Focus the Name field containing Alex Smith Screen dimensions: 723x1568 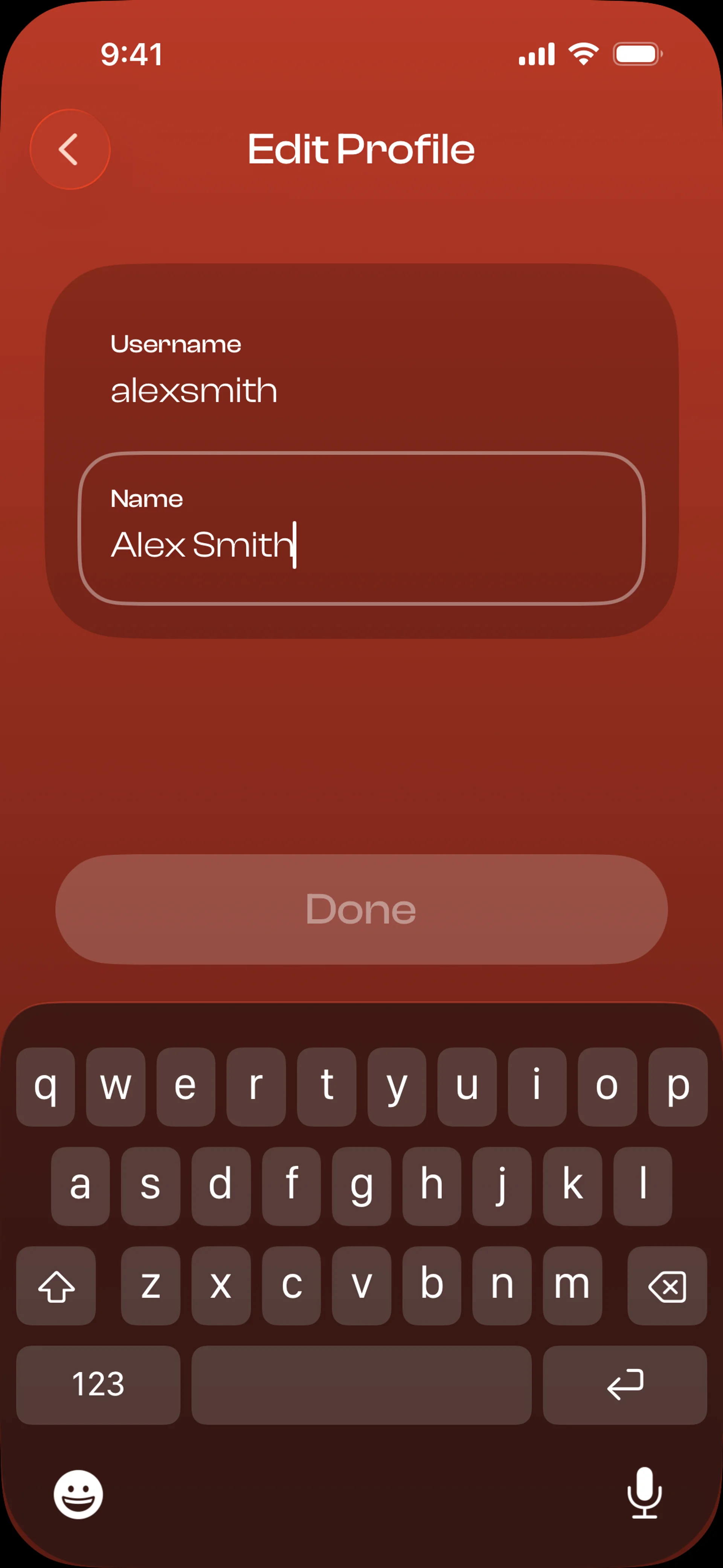[361, 528]
